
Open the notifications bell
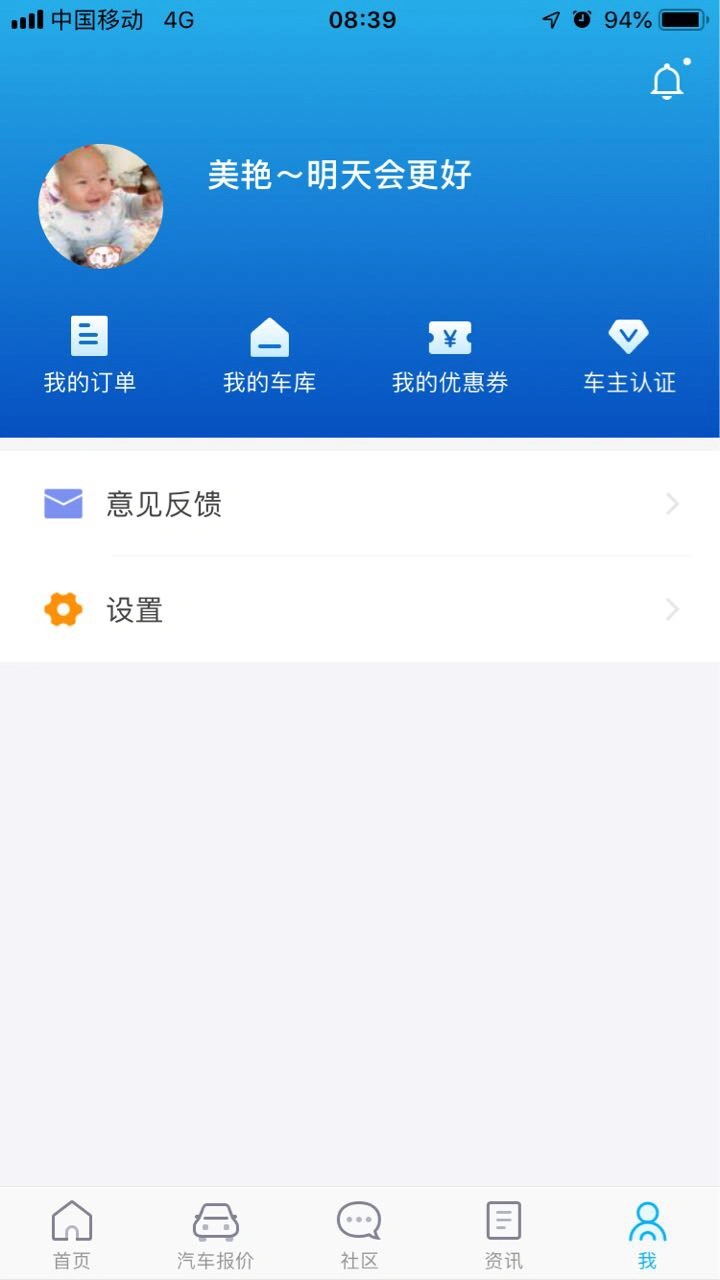tap(667, 82)
